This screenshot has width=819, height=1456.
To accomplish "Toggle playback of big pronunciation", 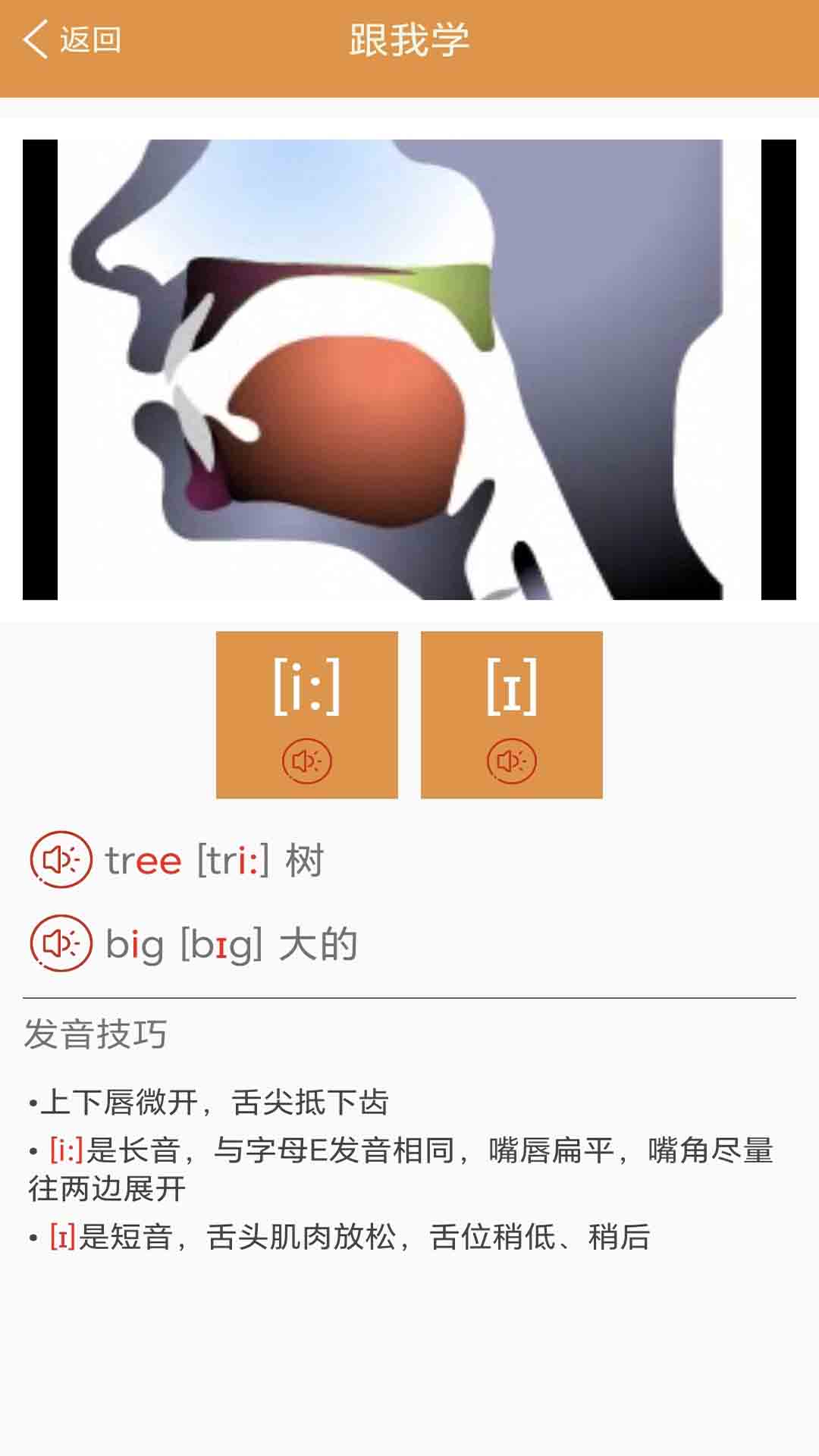I will pyautogui.click(x=61, y=944).
